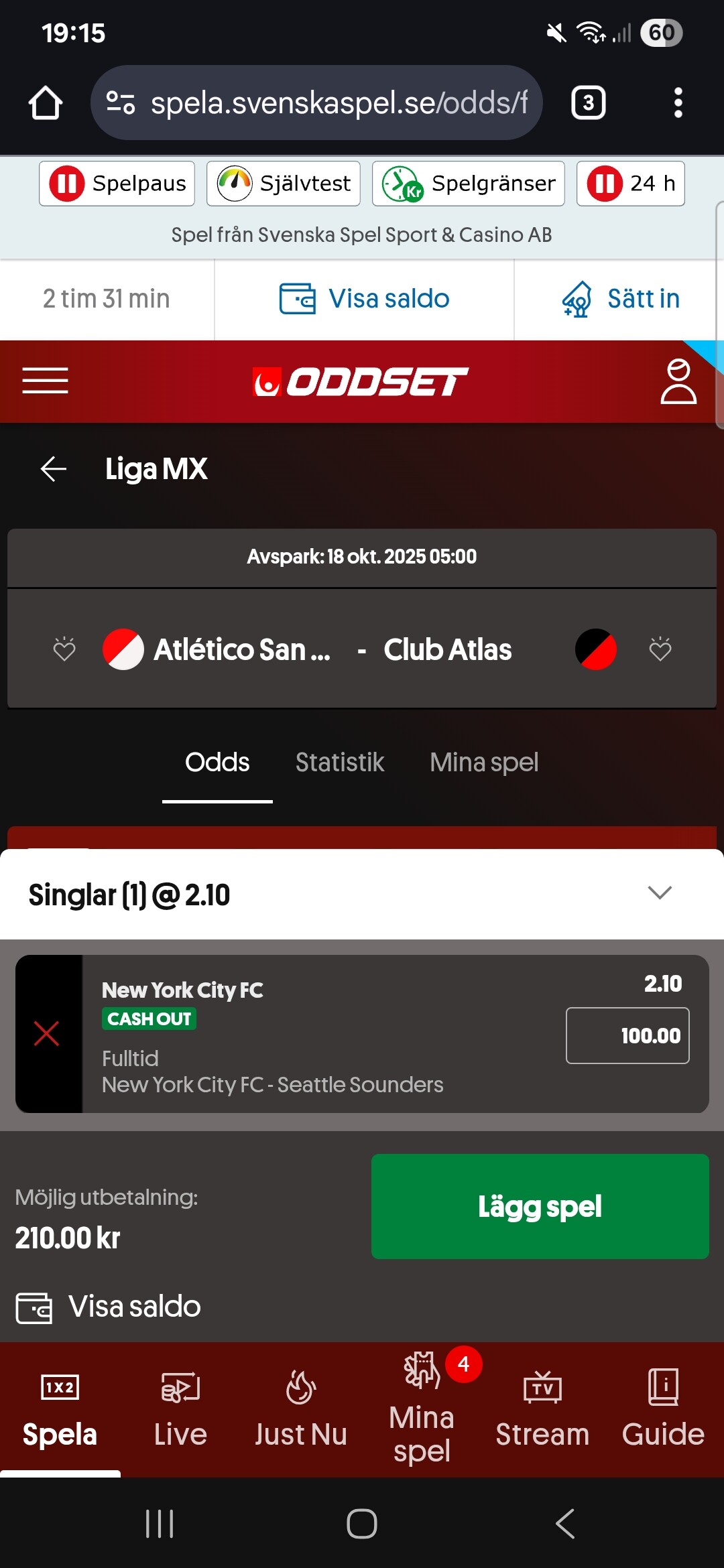Image resolution: width=724 pixels, height=1568 pixels.
Task: Go back from Liga MX
Action: point(54,469)
